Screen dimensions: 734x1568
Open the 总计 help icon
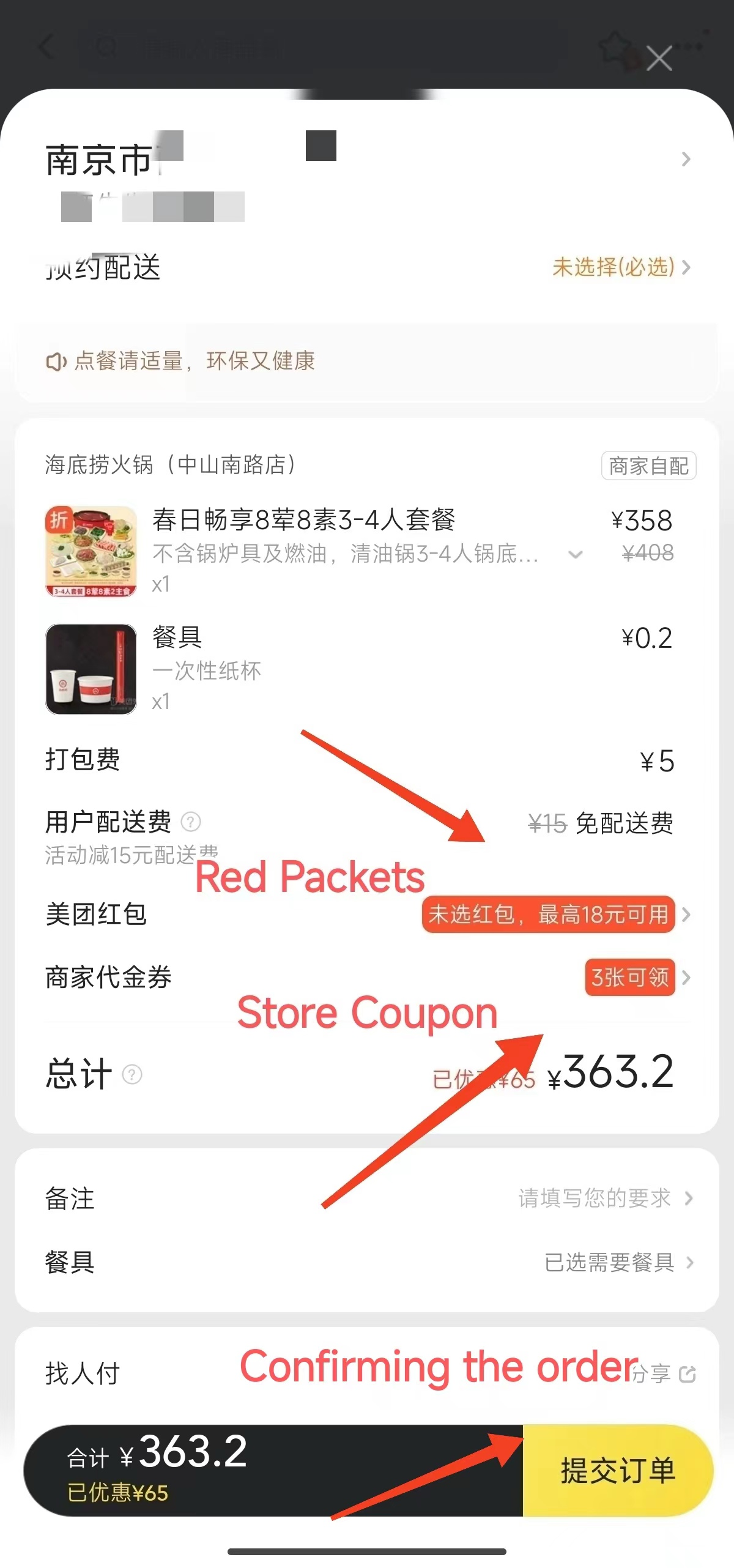(x=132, y=1074)
